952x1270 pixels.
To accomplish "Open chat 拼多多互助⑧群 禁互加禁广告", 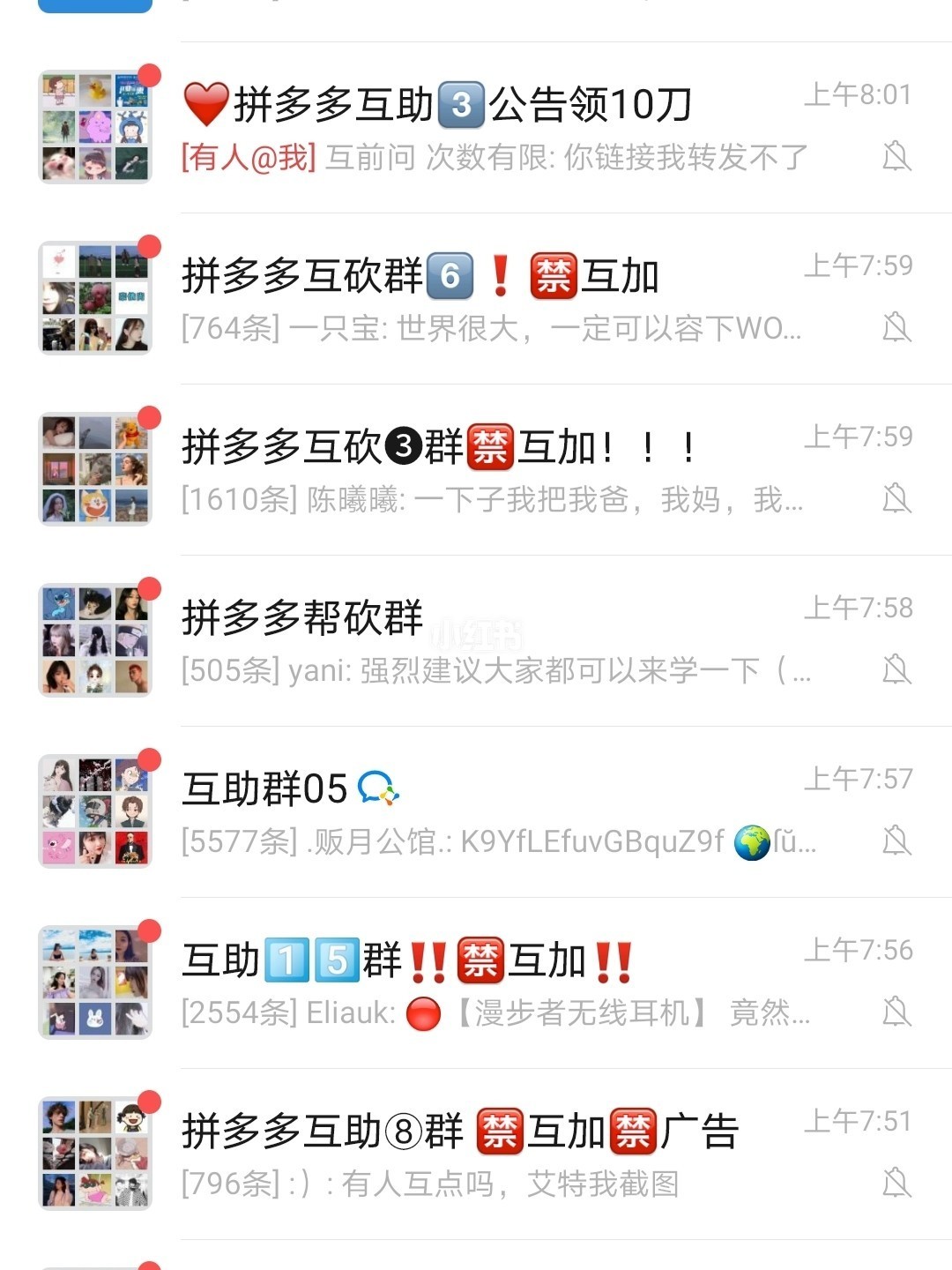I will click(476, 1154).
